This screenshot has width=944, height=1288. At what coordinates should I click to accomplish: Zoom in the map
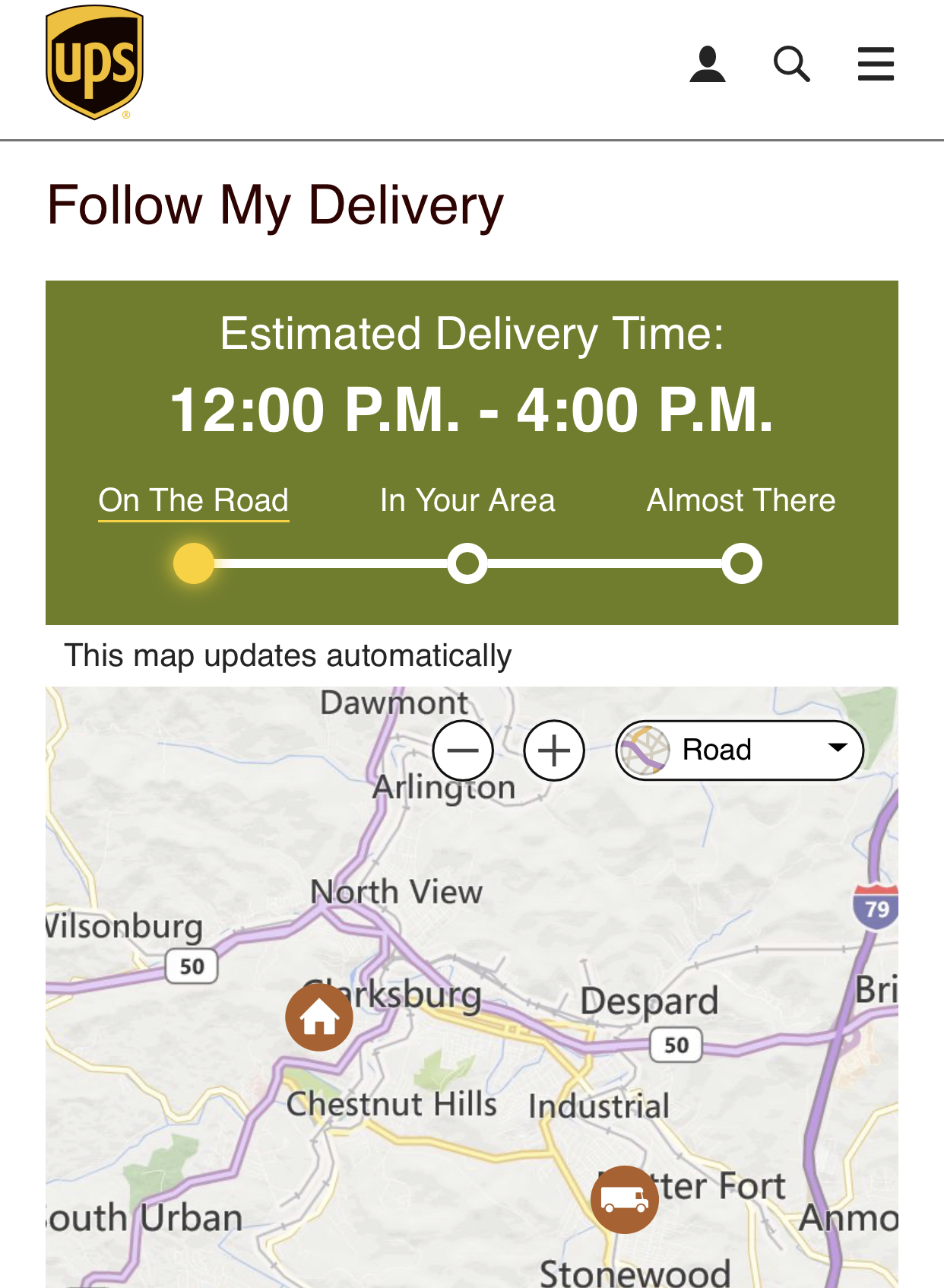(554, 750)
